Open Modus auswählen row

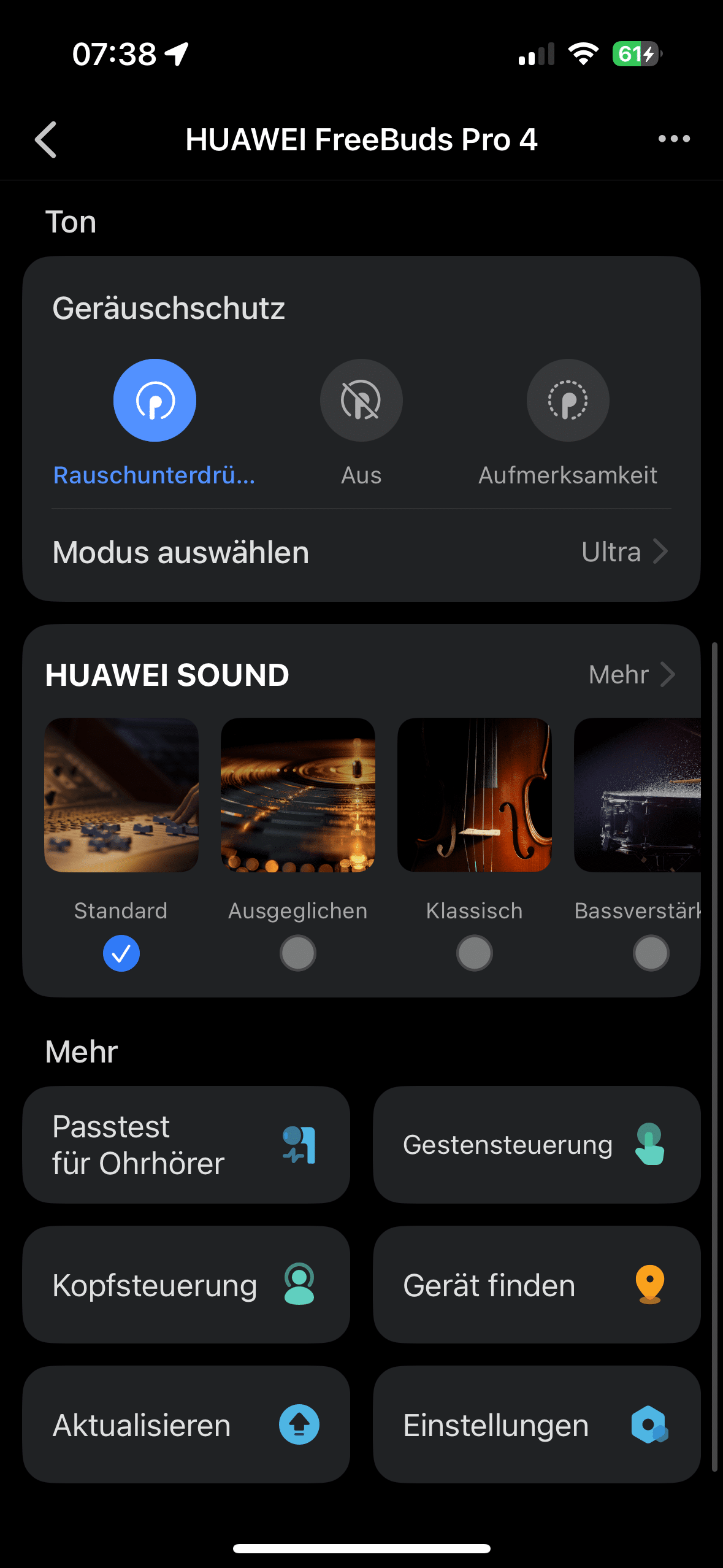click(361, 552)
